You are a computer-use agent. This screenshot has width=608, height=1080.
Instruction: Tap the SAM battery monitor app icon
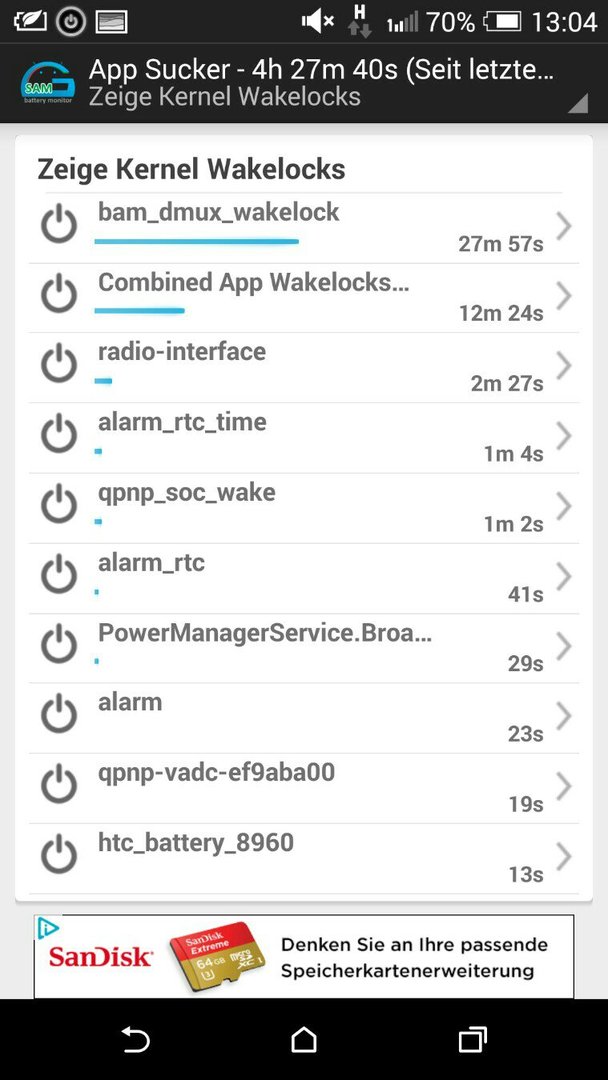click(x=47, y=83)
